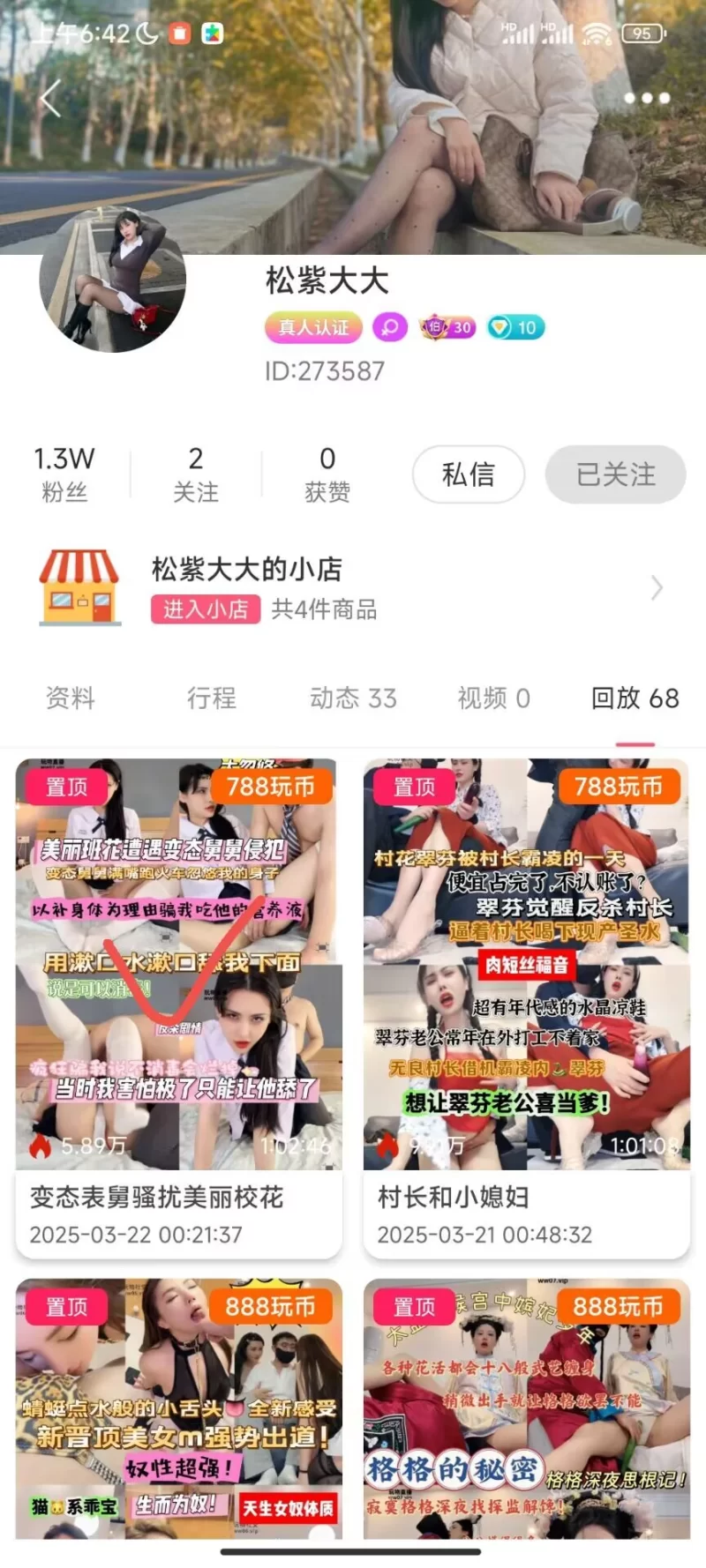
Task: Enter the shop via 进入小店
Action: pyautogui.click(x=206, y=609)
